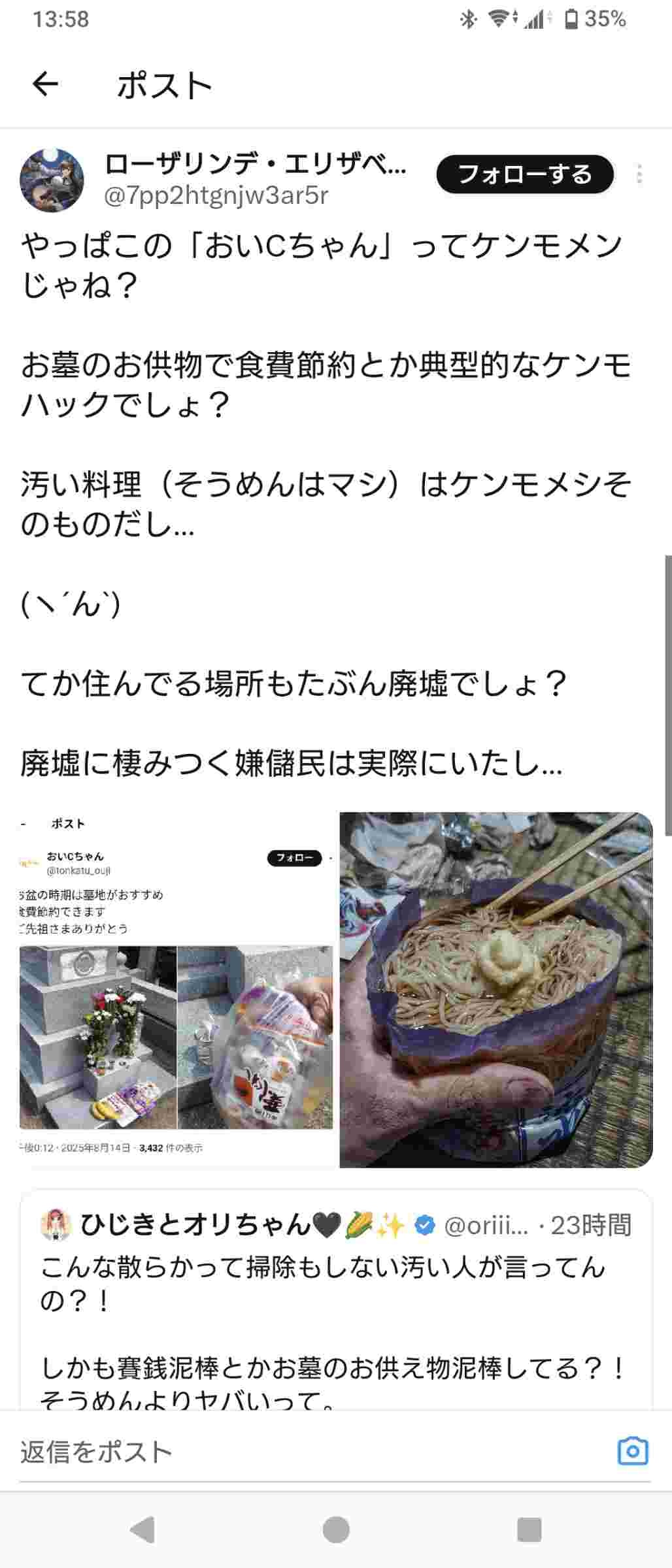Viewport: 672px width, 1568px height.
Task: Attach a photo with the camera icon
Action: point(632,1452)
